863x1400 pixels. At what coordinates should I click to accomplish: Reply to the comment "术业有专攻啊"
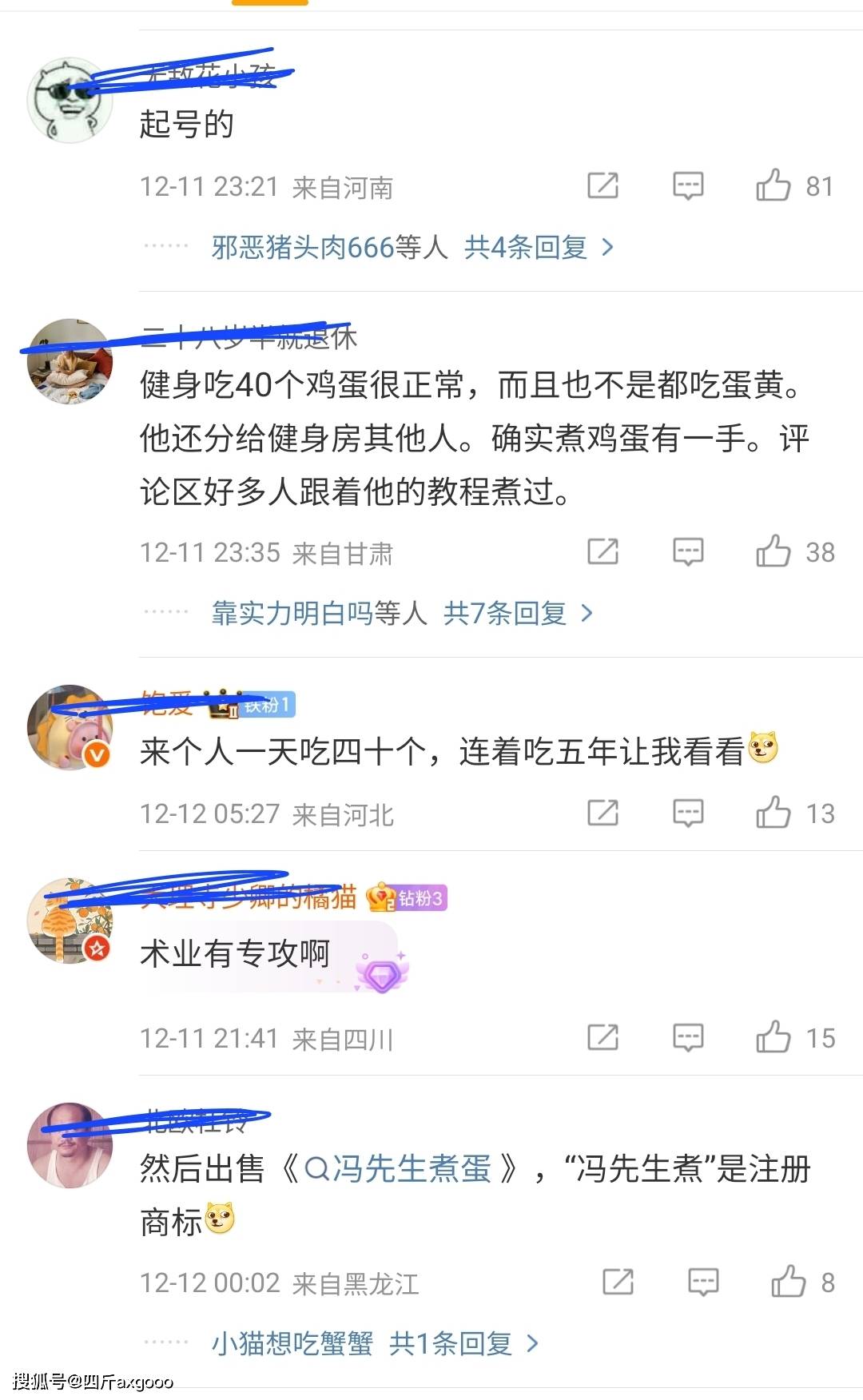(687, 1037)
